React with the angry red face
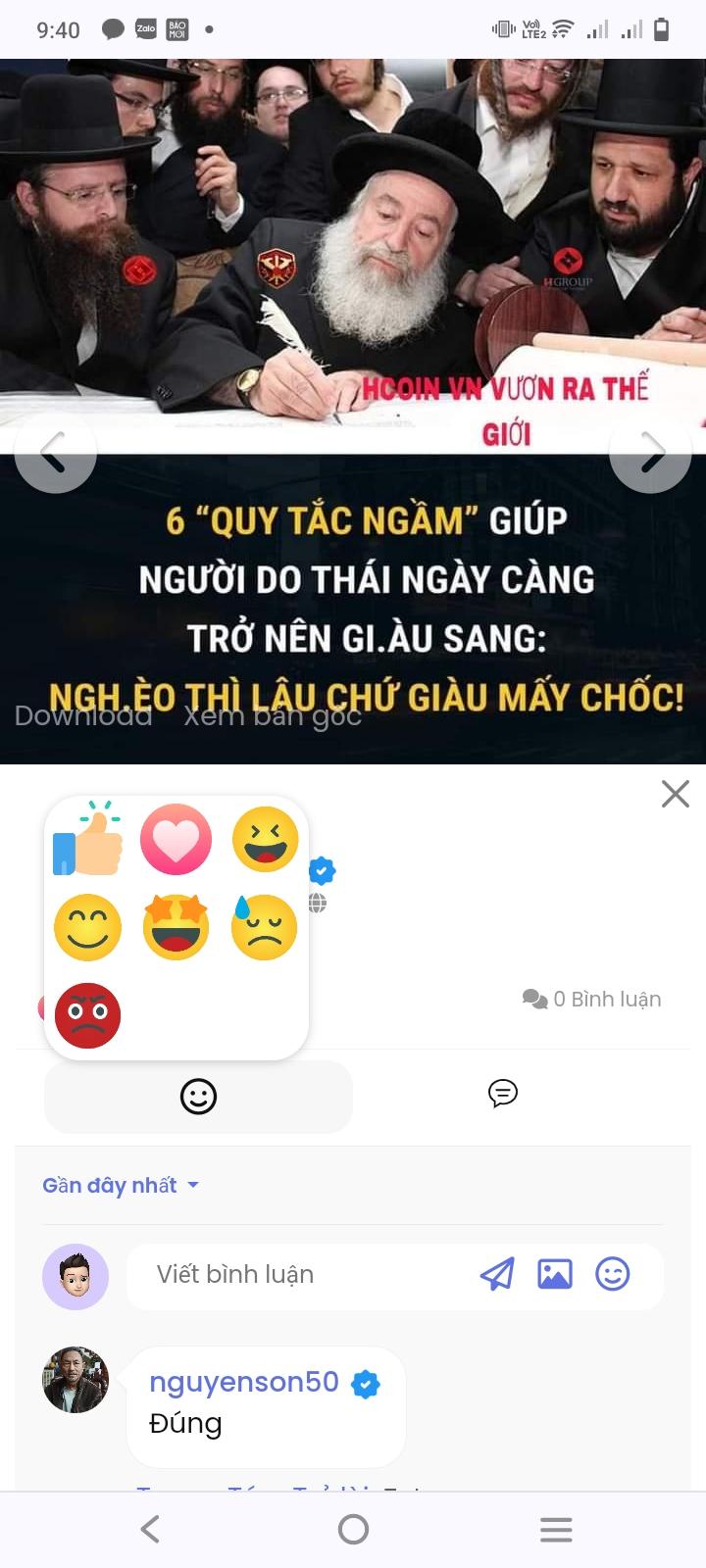This screenshot has height=1568, width=706. pos(88,1015)
